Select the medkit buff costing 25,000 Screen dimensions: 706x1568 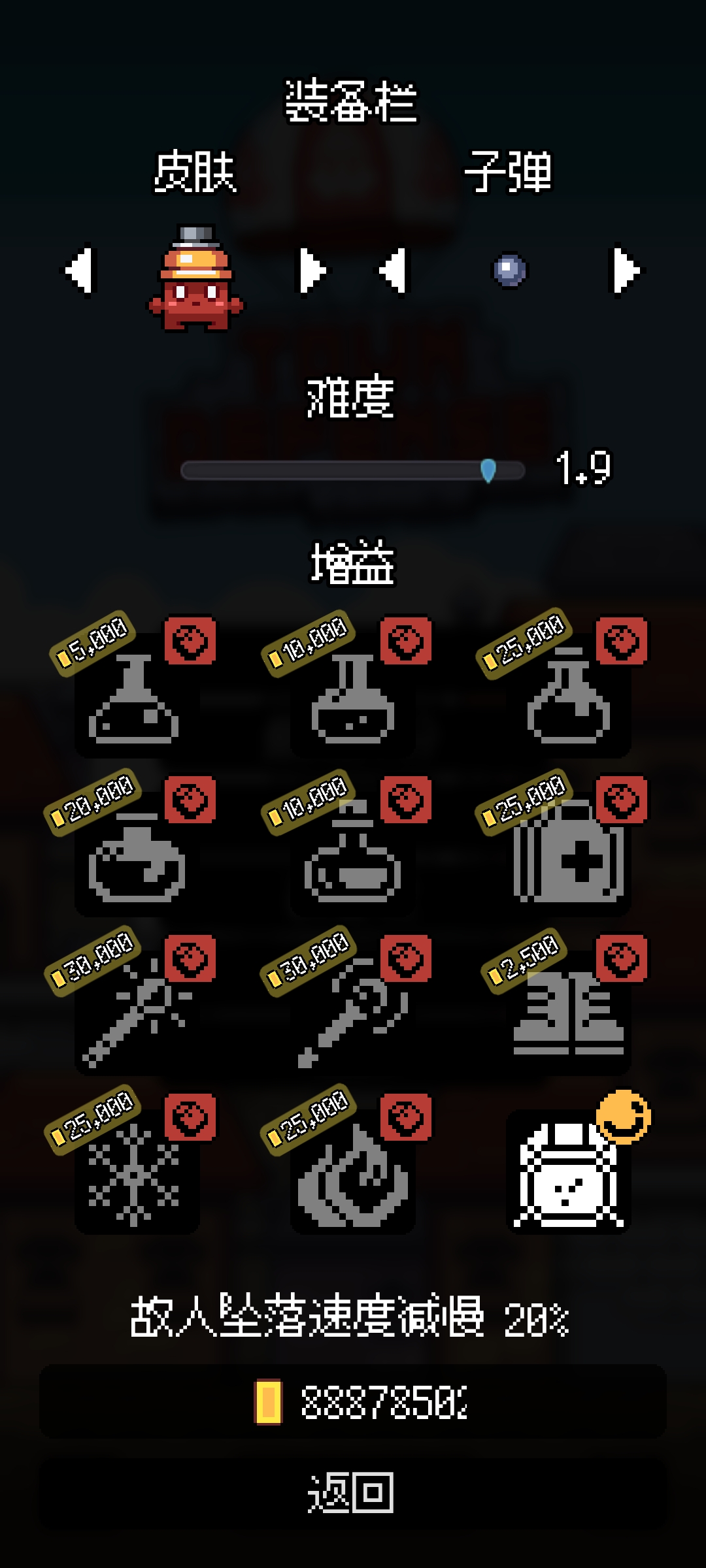click(x=568, y=855)
